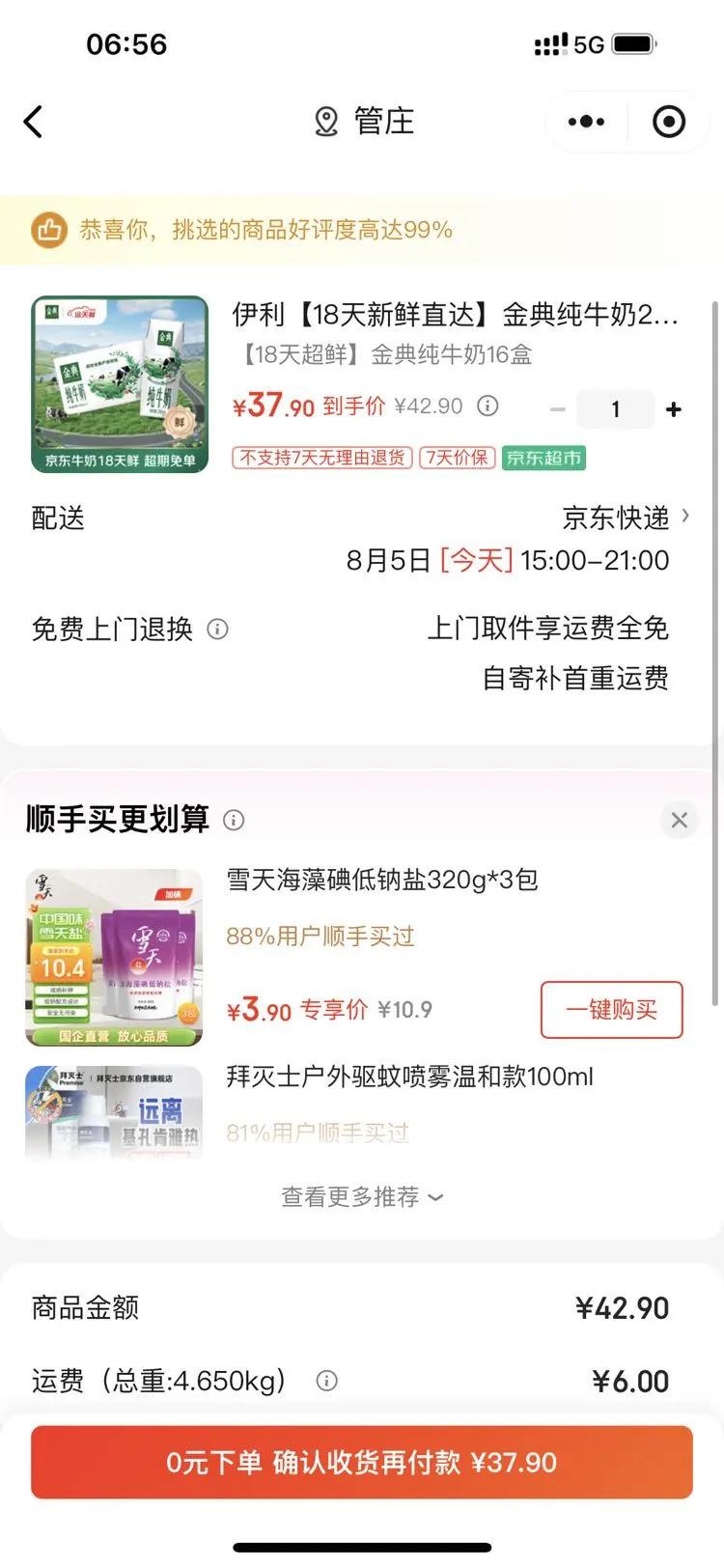
Task: View shipping fee info next to 运费
Action: 327,1381
